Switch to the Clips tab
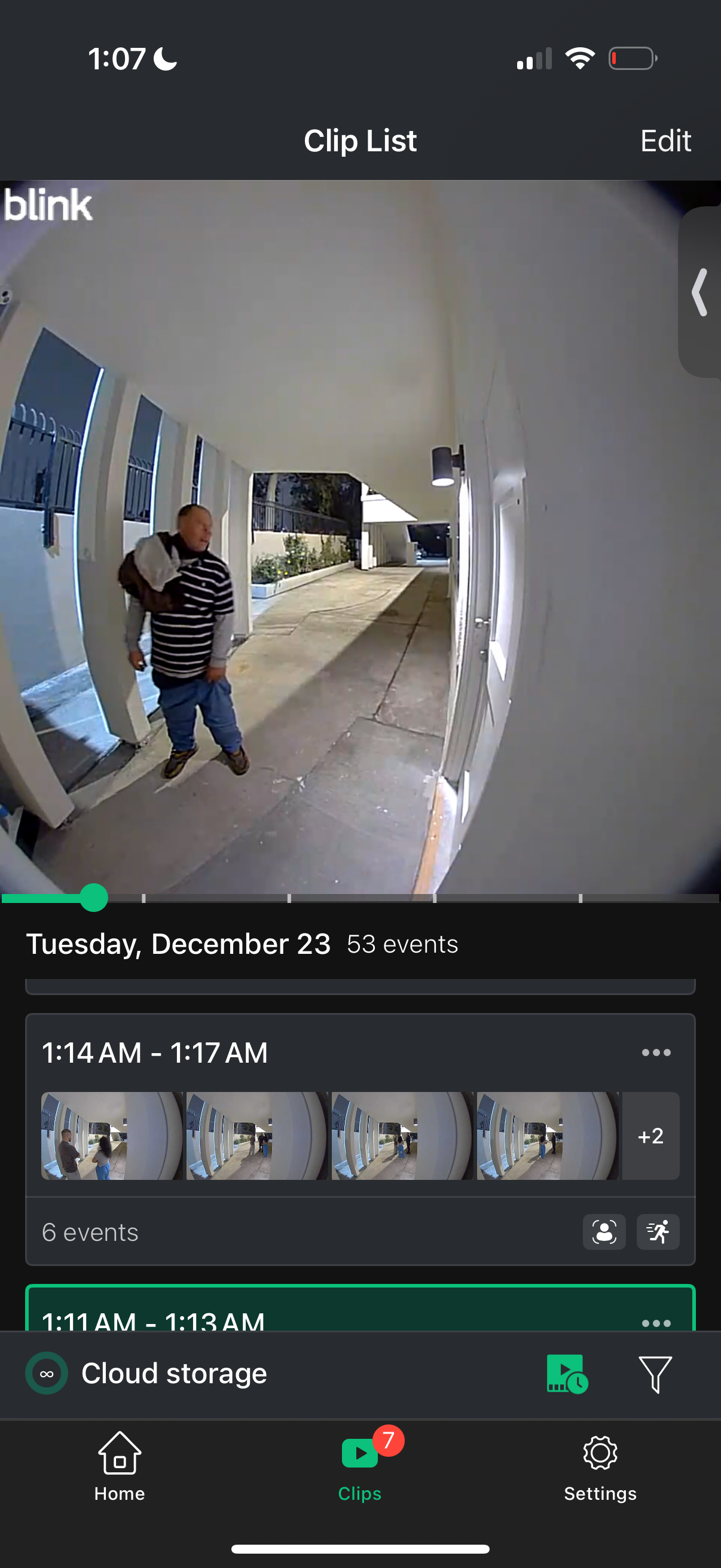This screenshot has width=721, height=1568. coord(360,1467)
